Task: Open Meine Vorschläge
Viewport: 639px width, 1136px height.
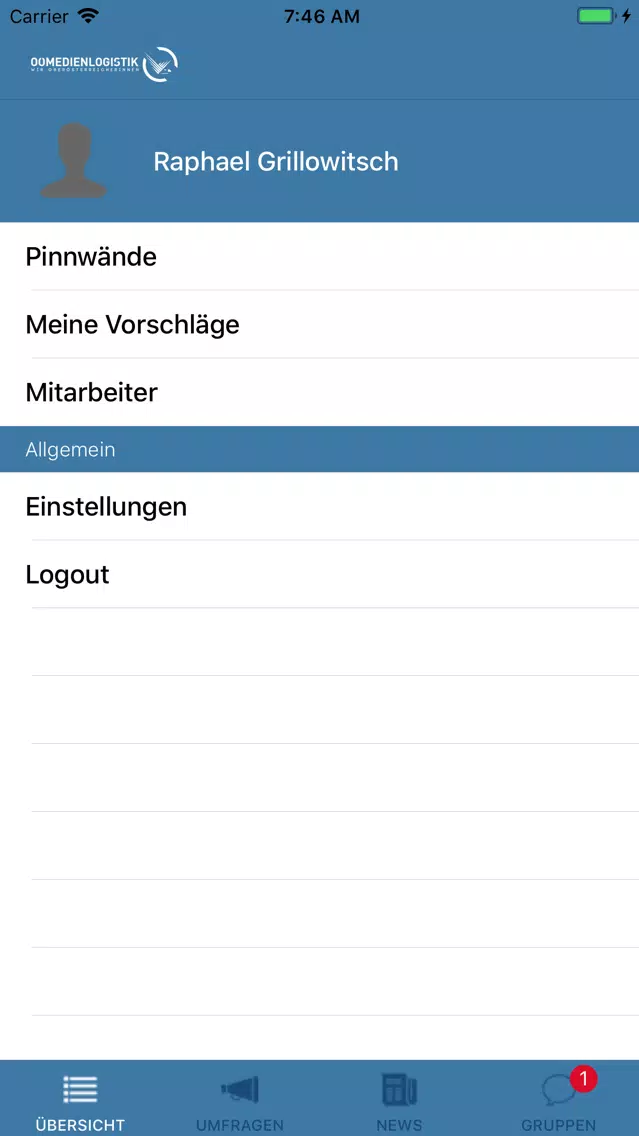Action: click(320, 325)
